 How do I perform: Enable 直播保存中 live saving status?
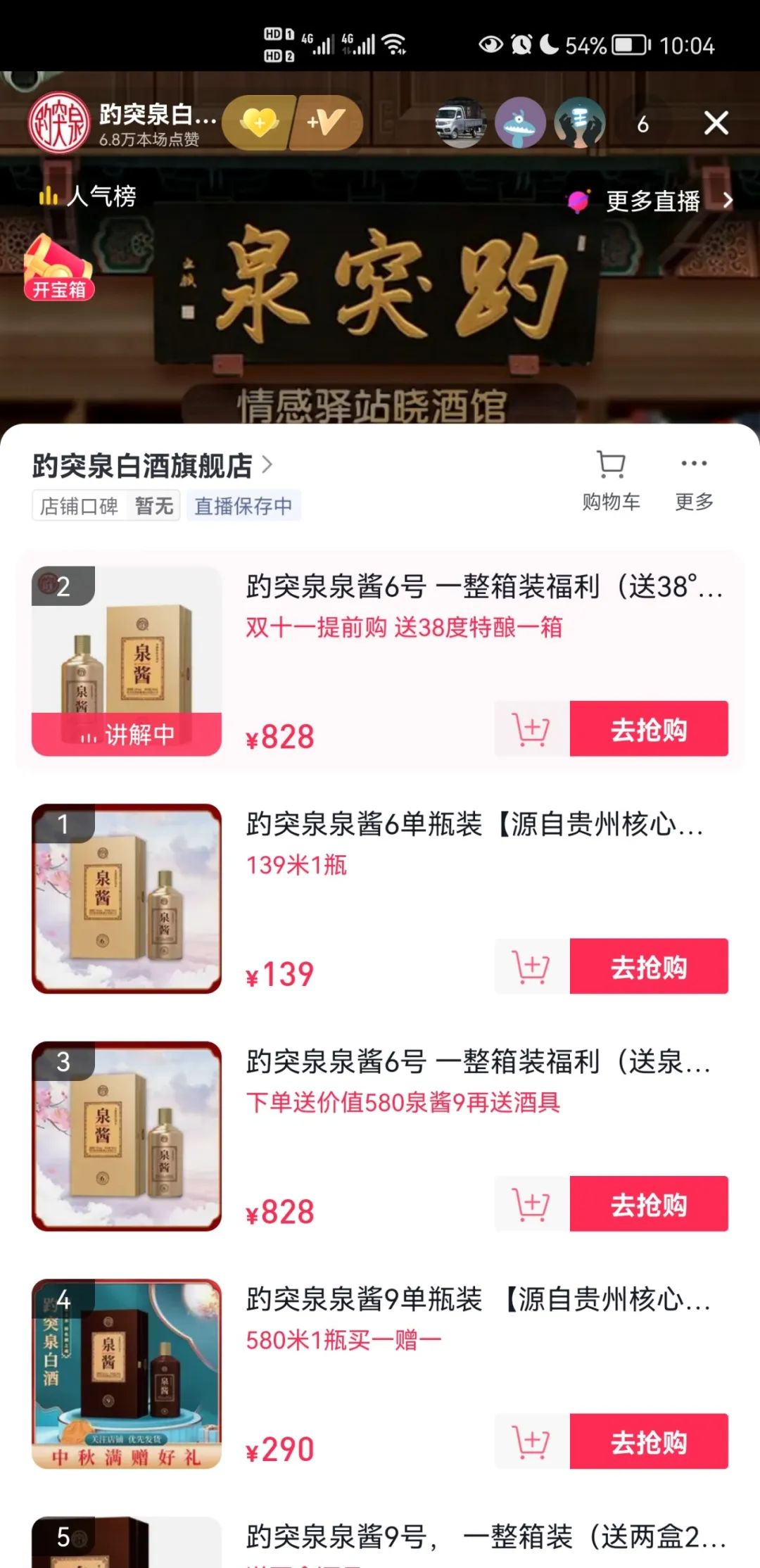(243, 506)
